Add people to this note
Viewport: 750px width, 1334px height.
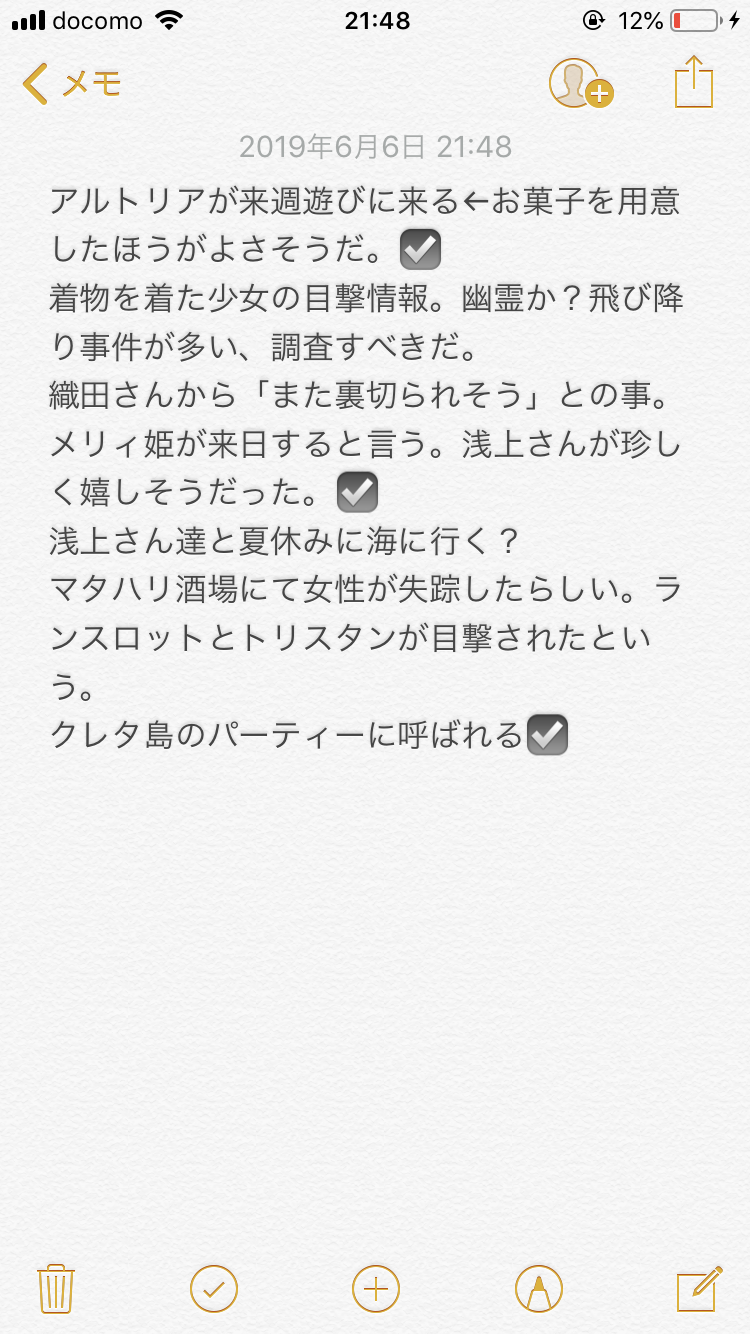click(579, 83)
